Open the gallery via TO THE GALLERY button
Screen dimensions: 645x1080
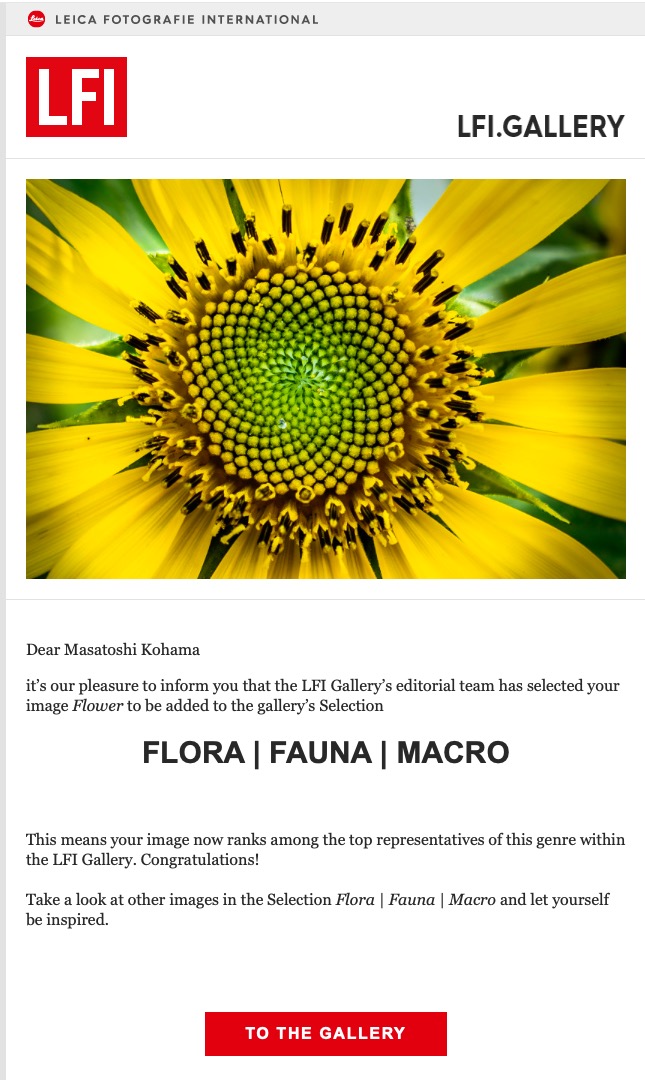click(325, 1033)
